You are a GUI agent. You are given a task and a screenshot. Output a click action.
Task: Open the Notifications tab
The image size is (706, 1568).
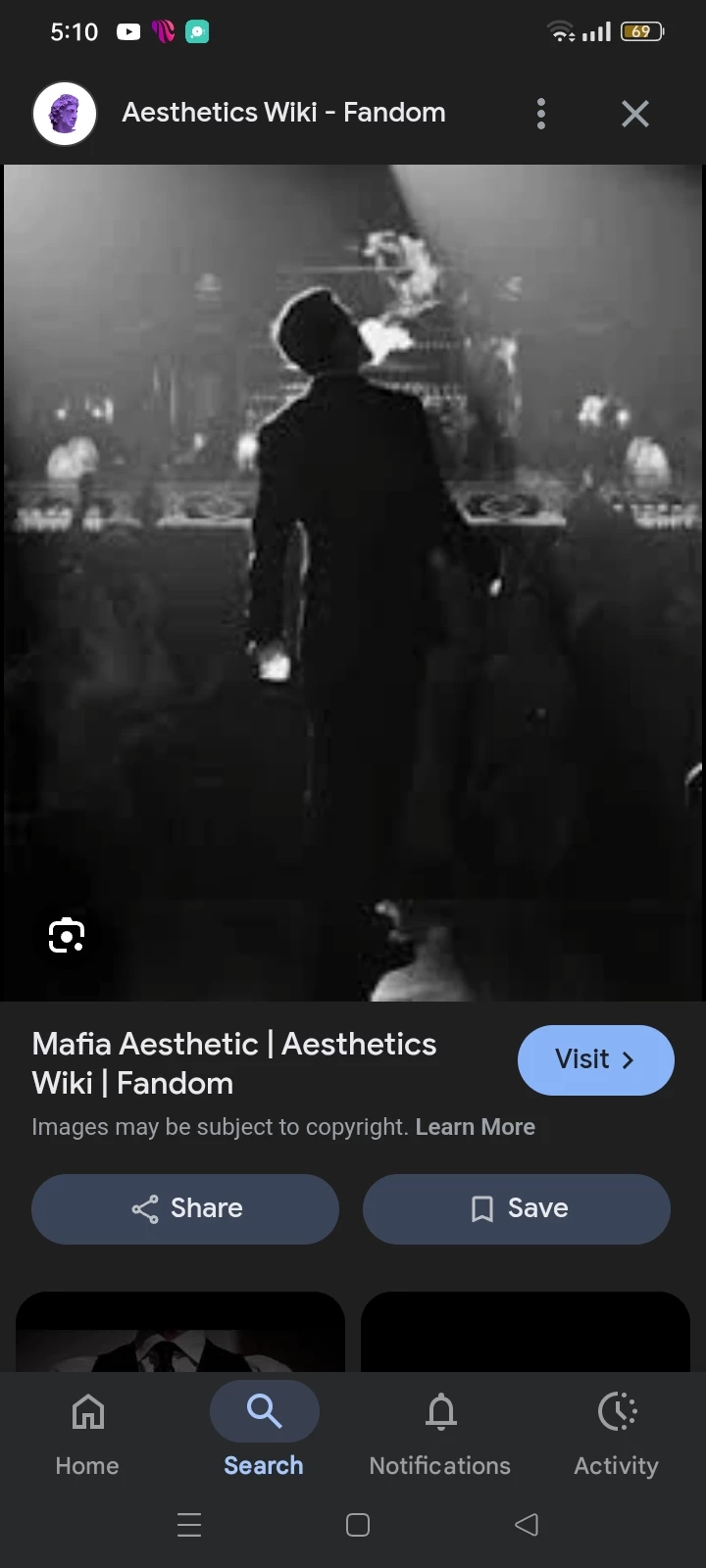(x=440, y=1432)
